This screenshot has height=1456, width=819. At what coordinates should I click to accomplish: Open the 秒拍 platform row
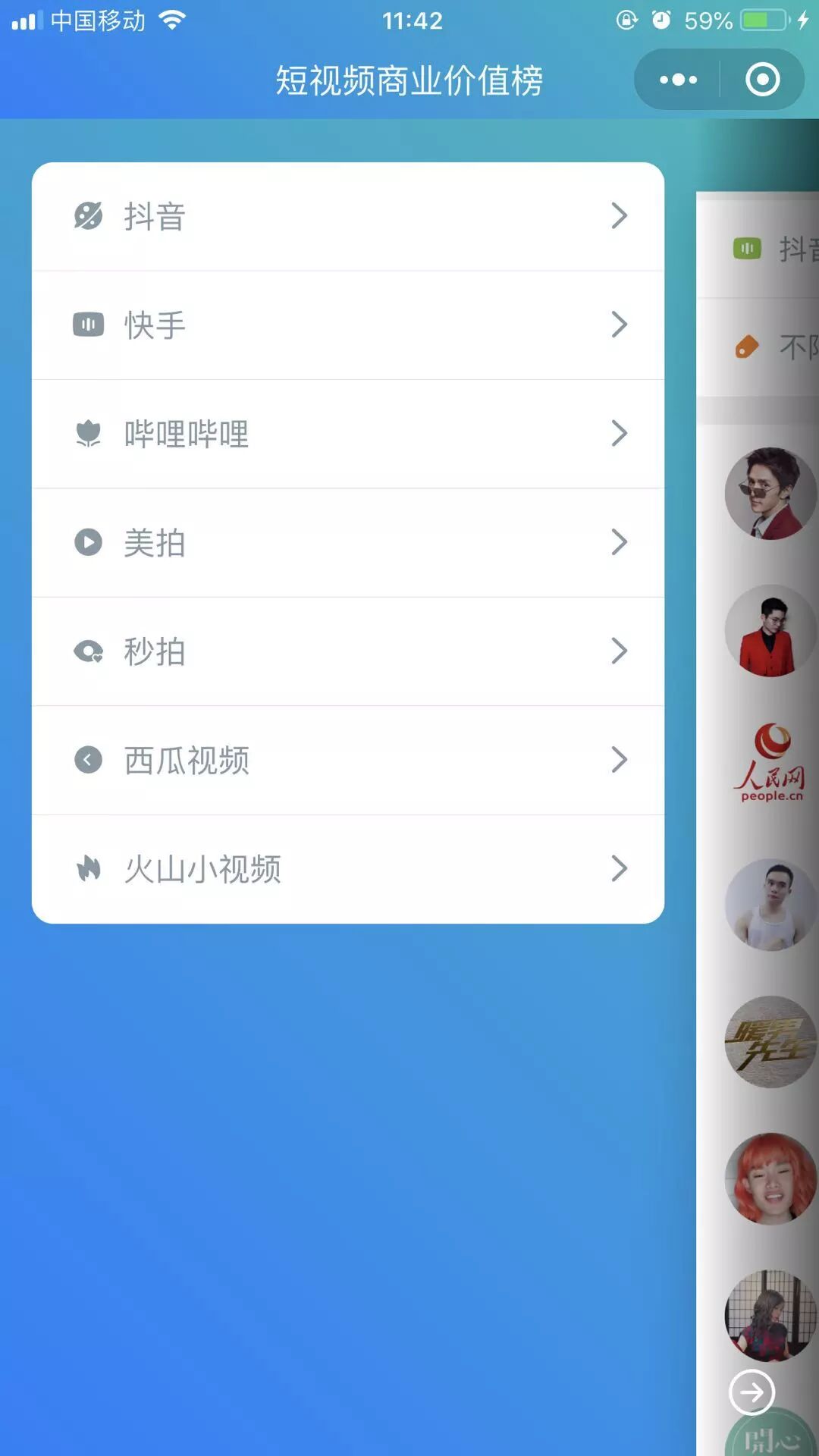(x=348, y=651)
